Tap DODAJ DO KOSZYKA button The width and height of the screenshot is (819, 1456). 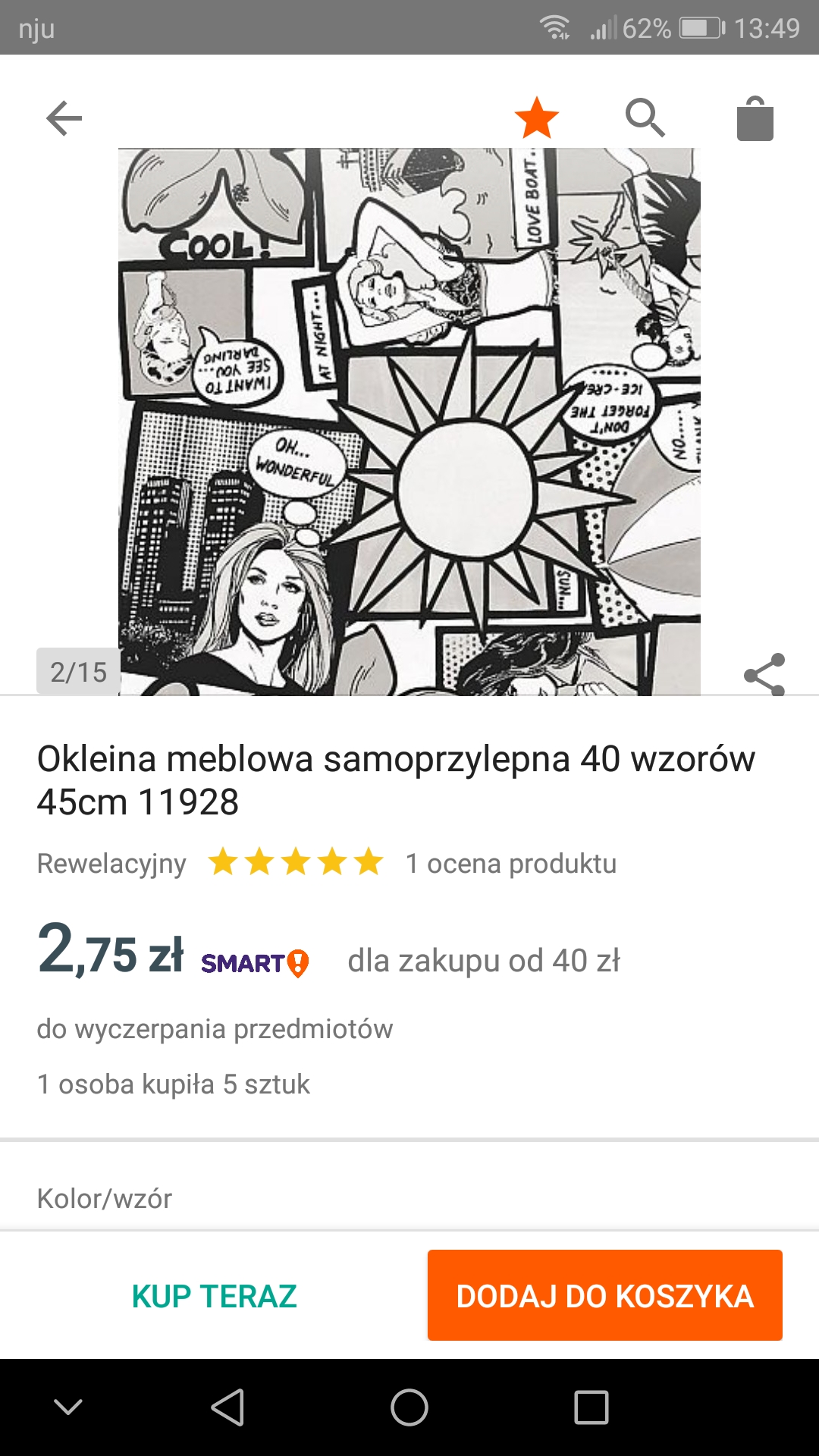coord(604,1296)
